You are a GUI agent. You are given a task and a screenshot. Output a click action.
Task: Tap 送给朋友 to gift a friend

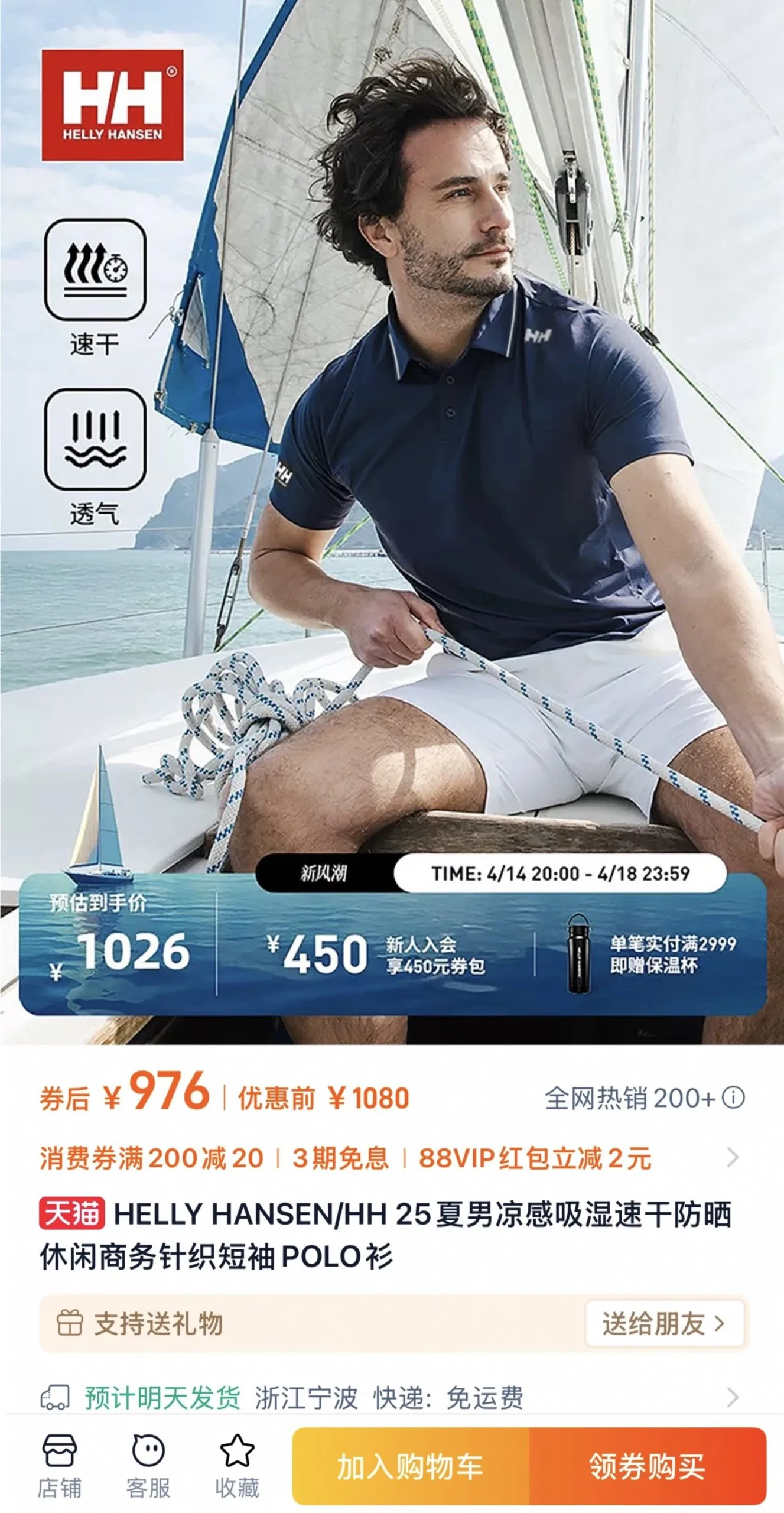[663, 1324]
